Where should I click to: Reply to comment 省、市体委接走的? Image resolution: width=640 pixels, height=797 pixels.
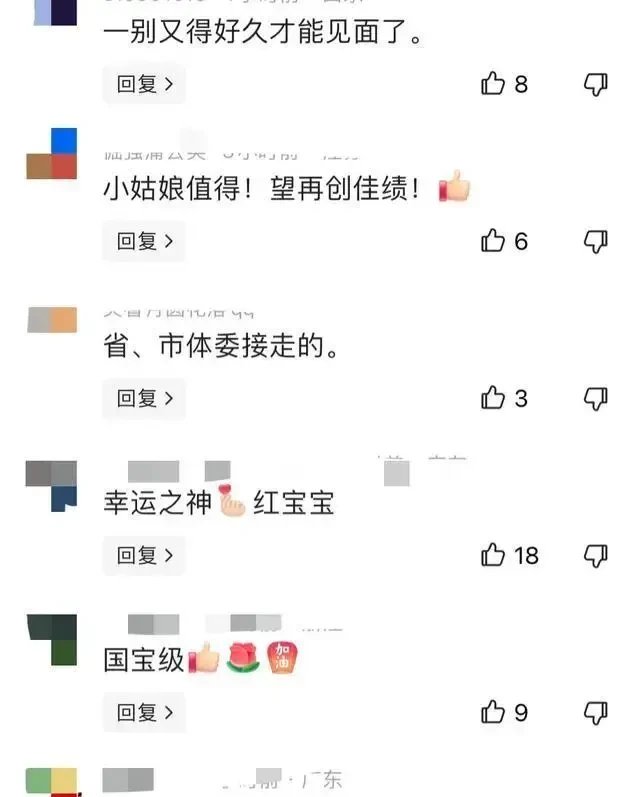point(144,398)
